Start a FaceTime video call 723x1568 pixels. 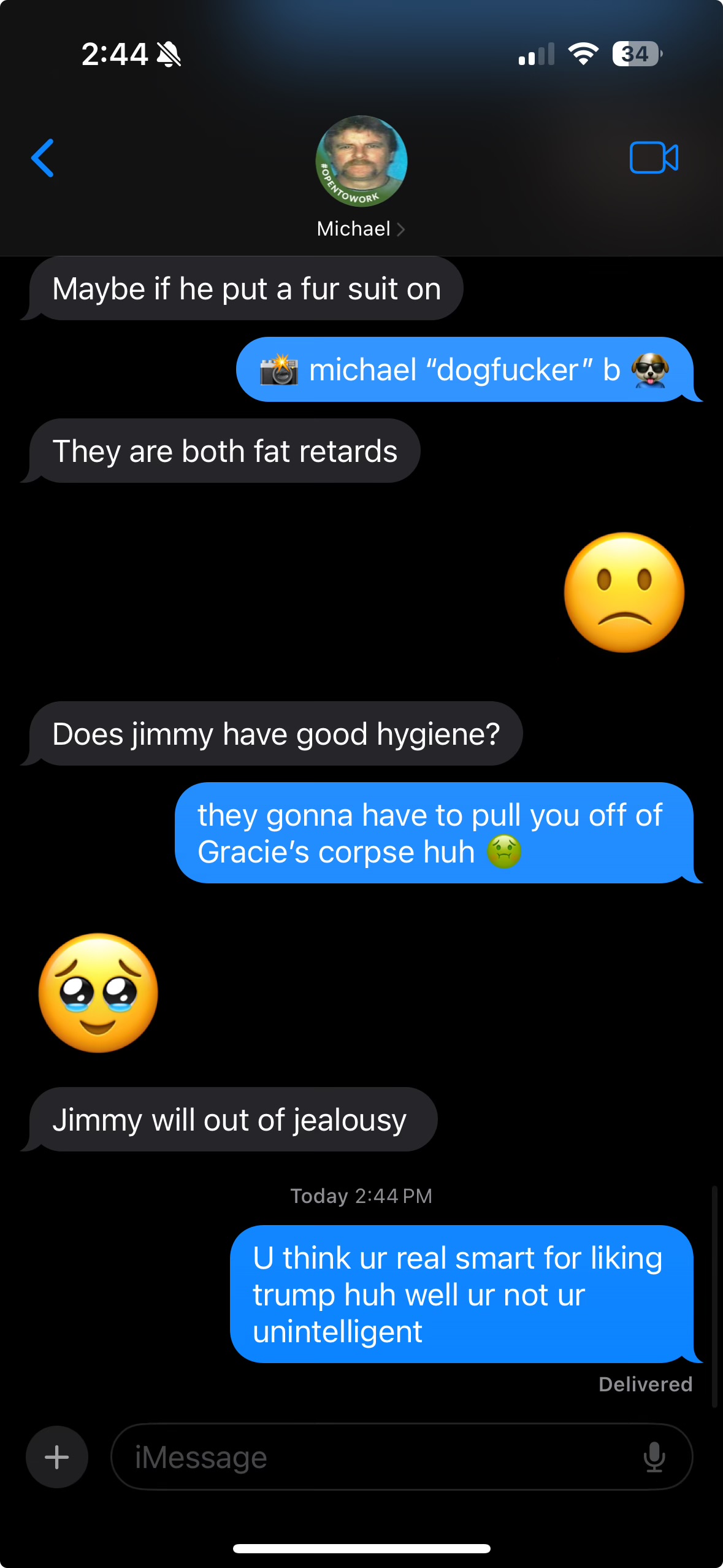654,158
